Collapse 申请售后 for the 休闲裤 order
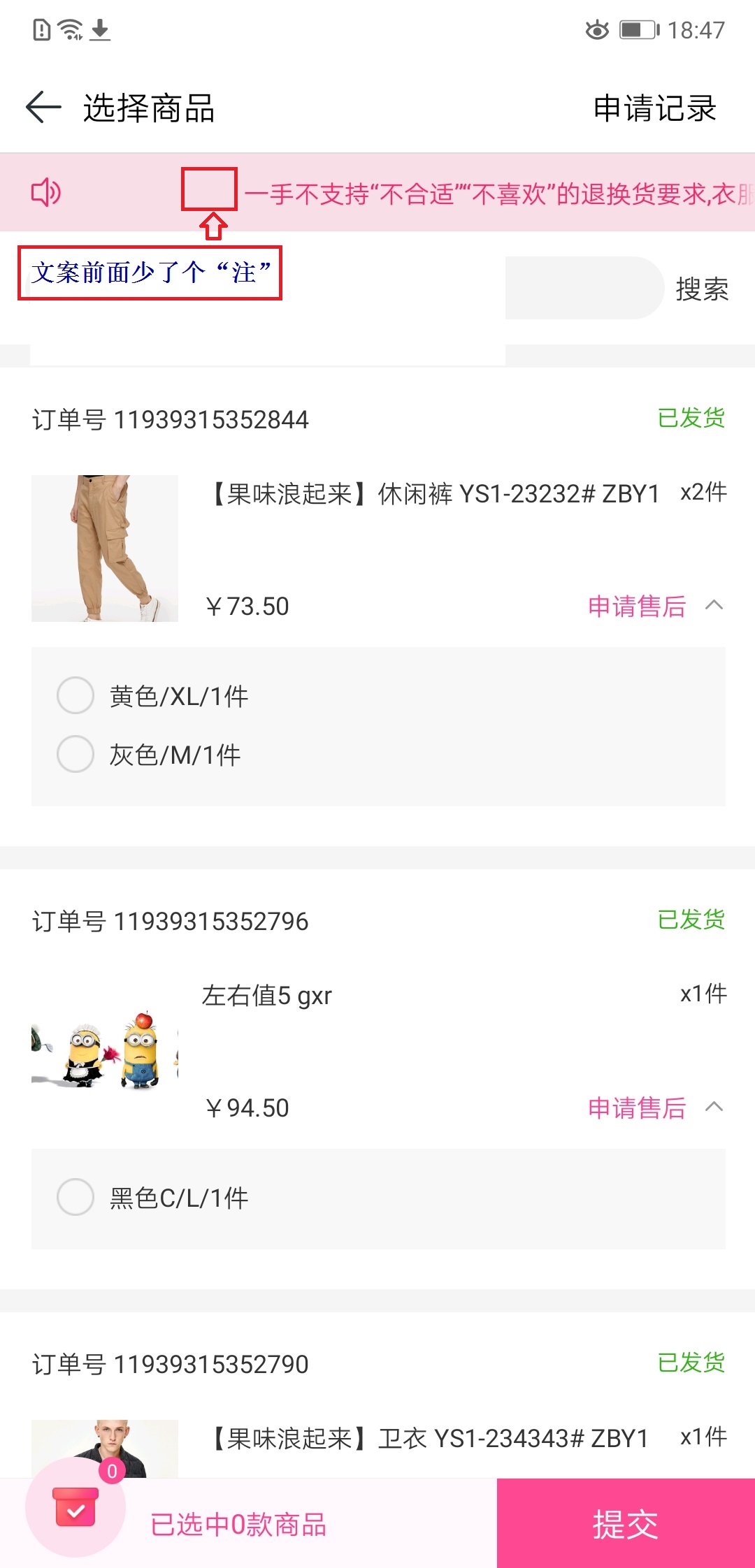The image size is (755, 1568). point(655,606)
